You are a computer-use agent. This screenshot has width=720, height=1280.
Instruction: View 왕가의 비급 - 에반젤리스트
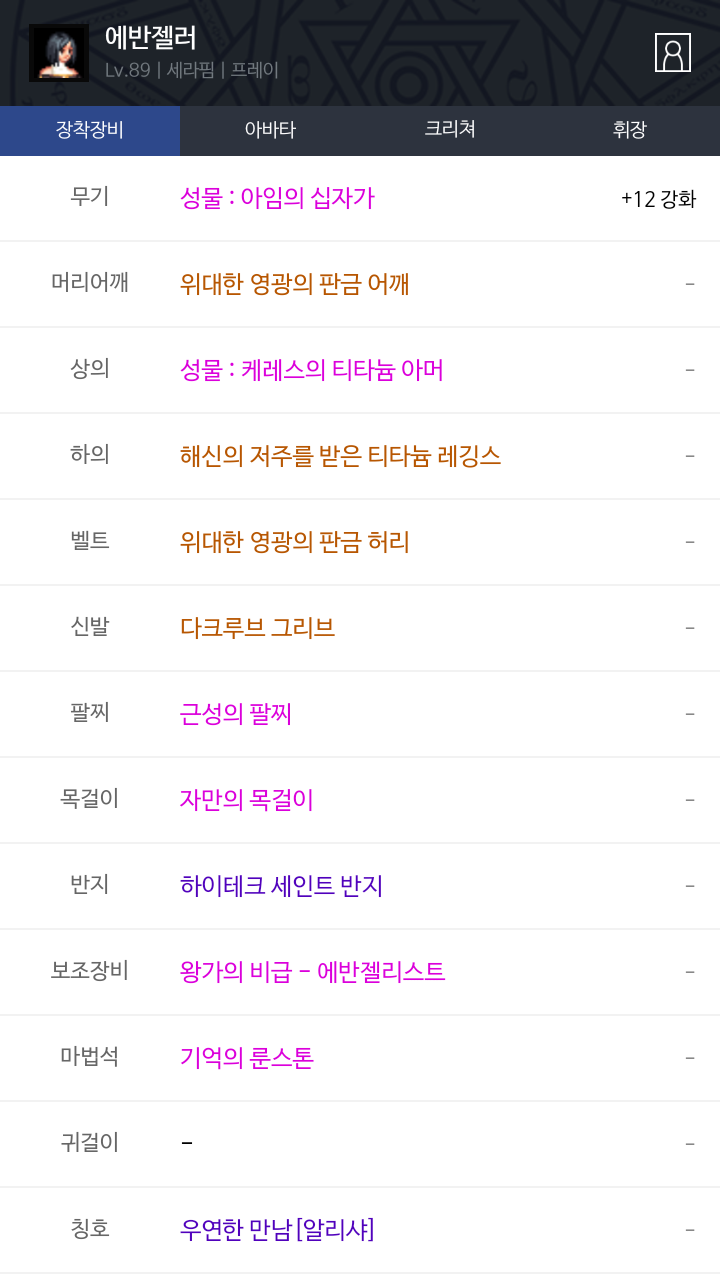[x=313, y=972]
